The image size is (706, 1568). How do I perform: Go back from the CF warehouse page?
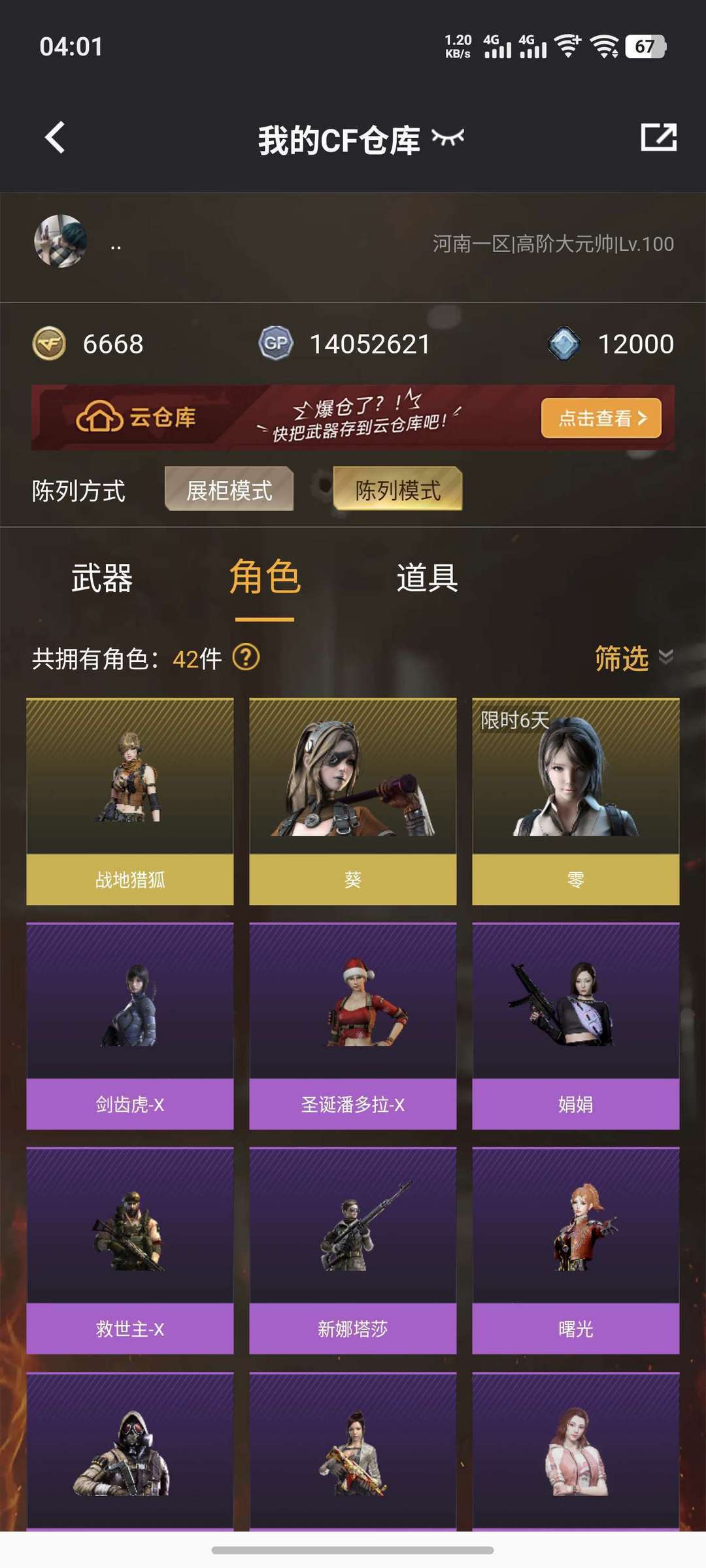(55, 138)
